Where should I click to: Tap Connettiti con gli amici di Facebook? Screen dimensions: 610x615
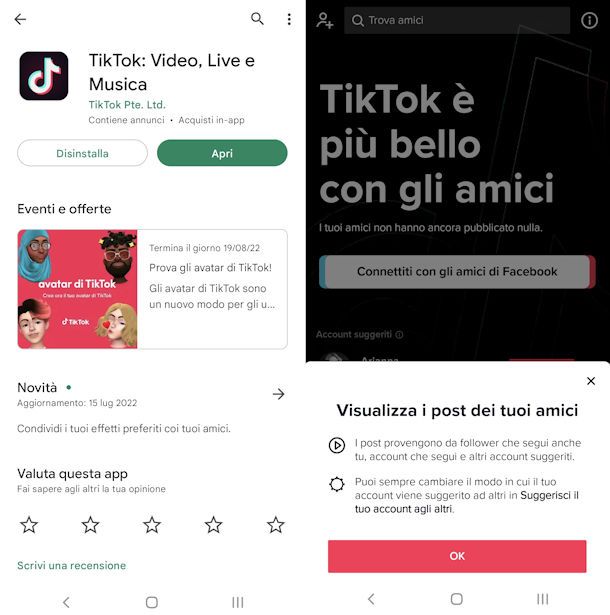(457, 271)
